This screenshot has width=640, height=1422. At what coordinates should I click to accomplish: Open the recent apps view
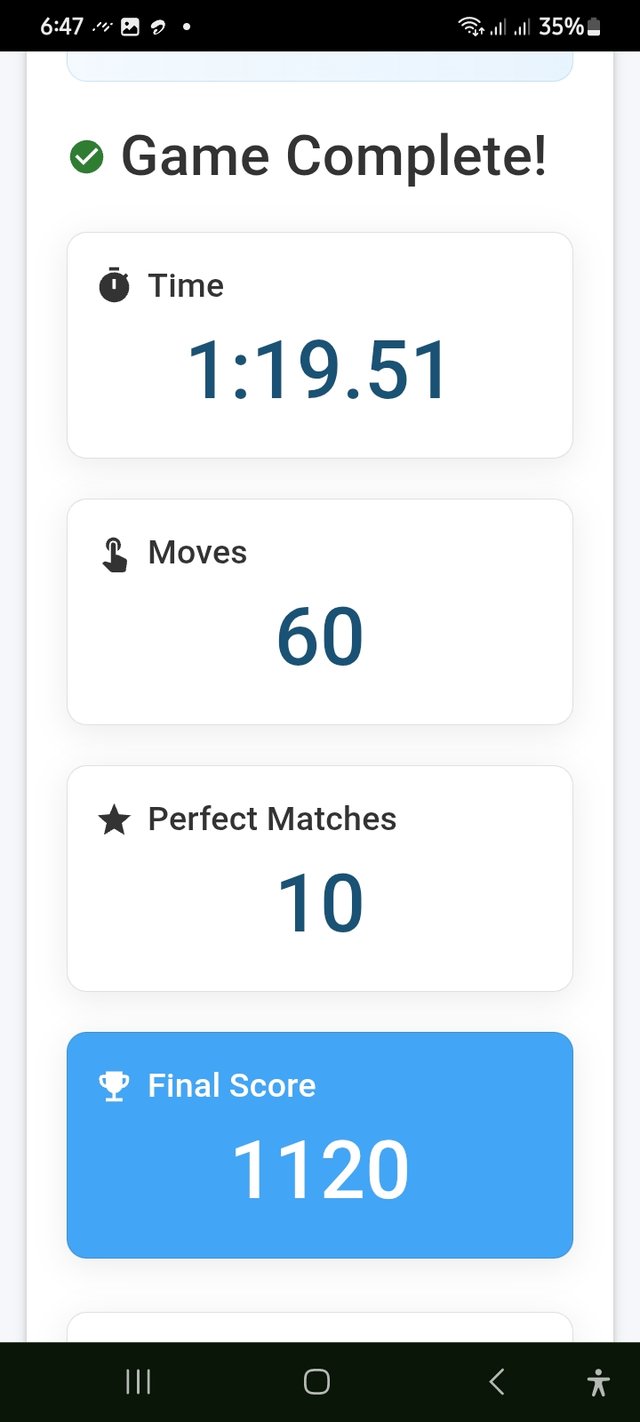point(138,1382)
